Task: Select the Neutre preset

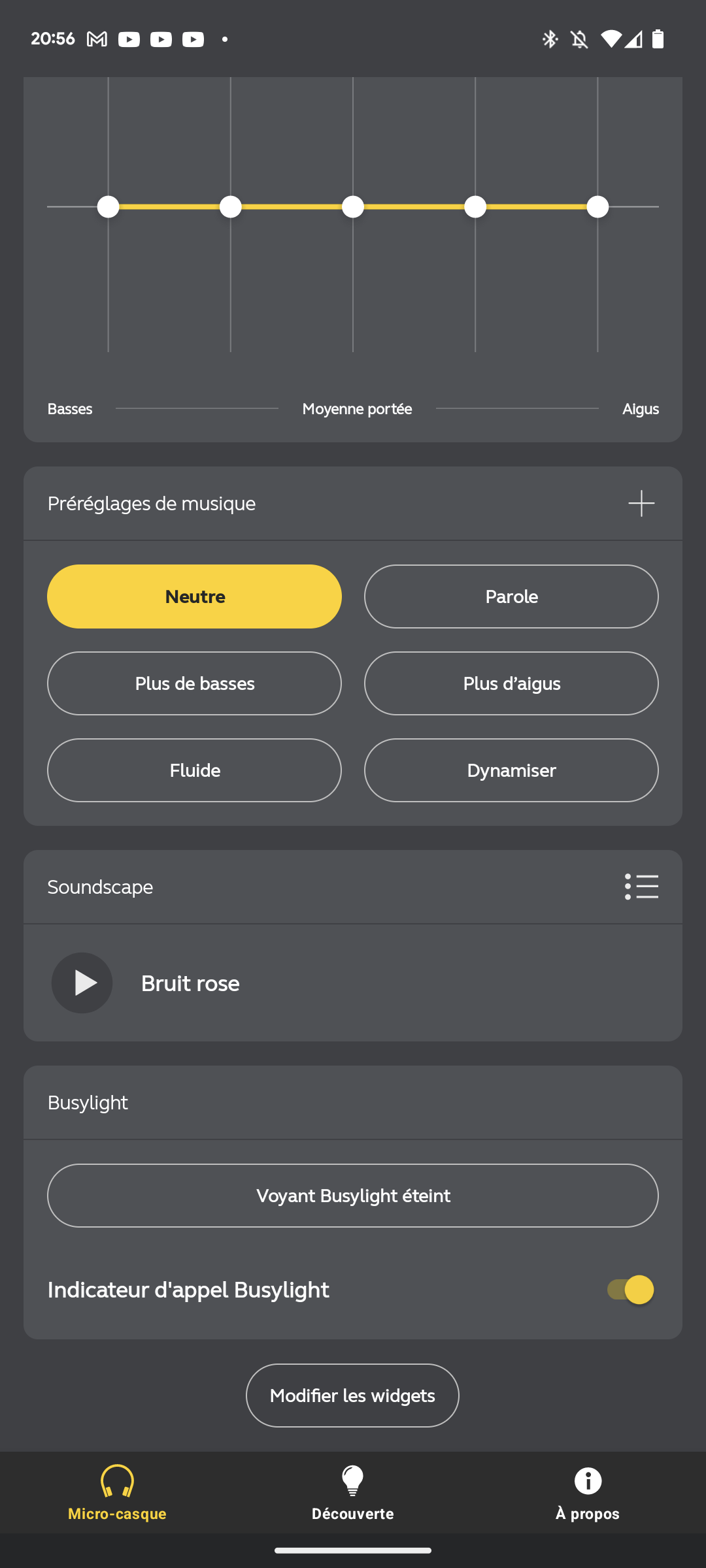Action: tap(194, 596)
